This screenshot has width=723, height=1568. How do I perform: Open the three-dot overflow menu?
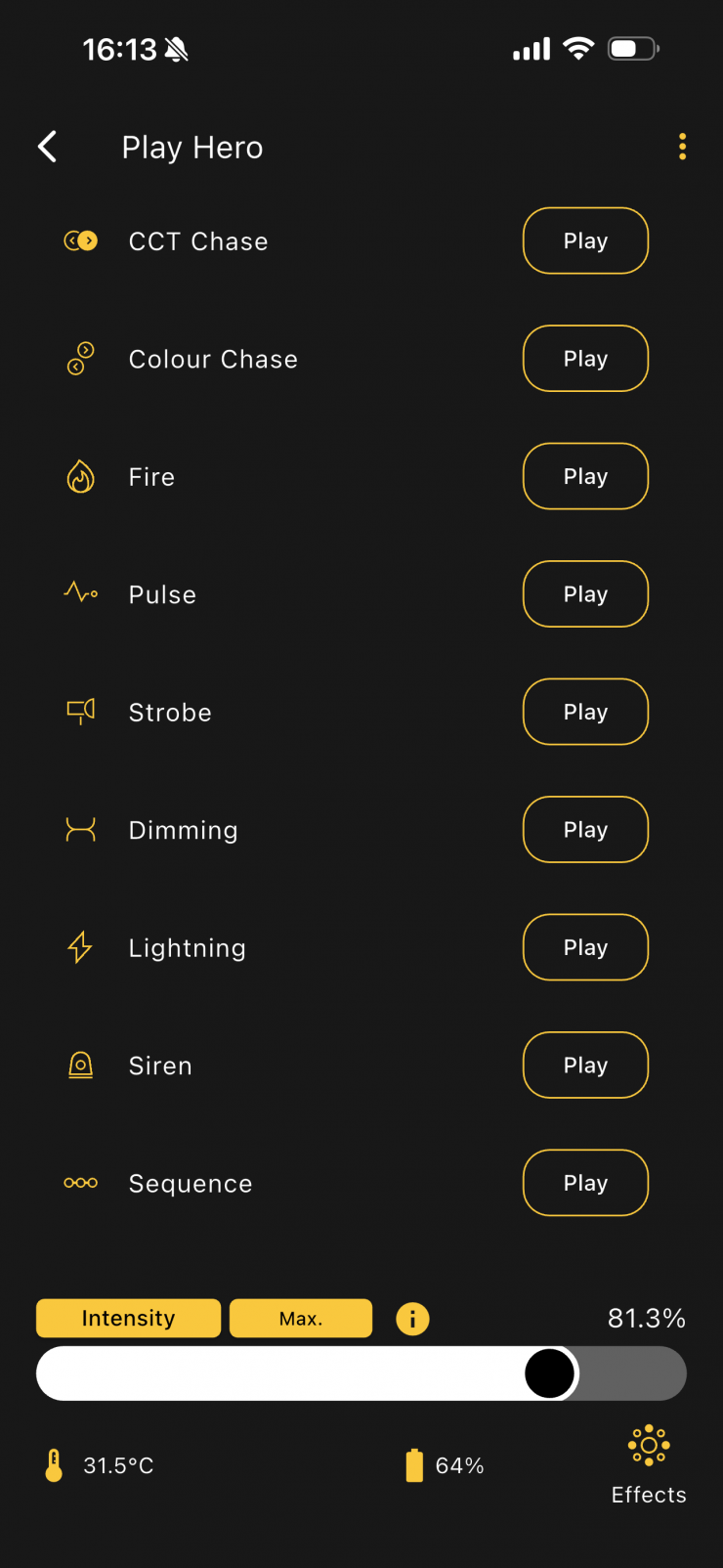tap(682, 147)
